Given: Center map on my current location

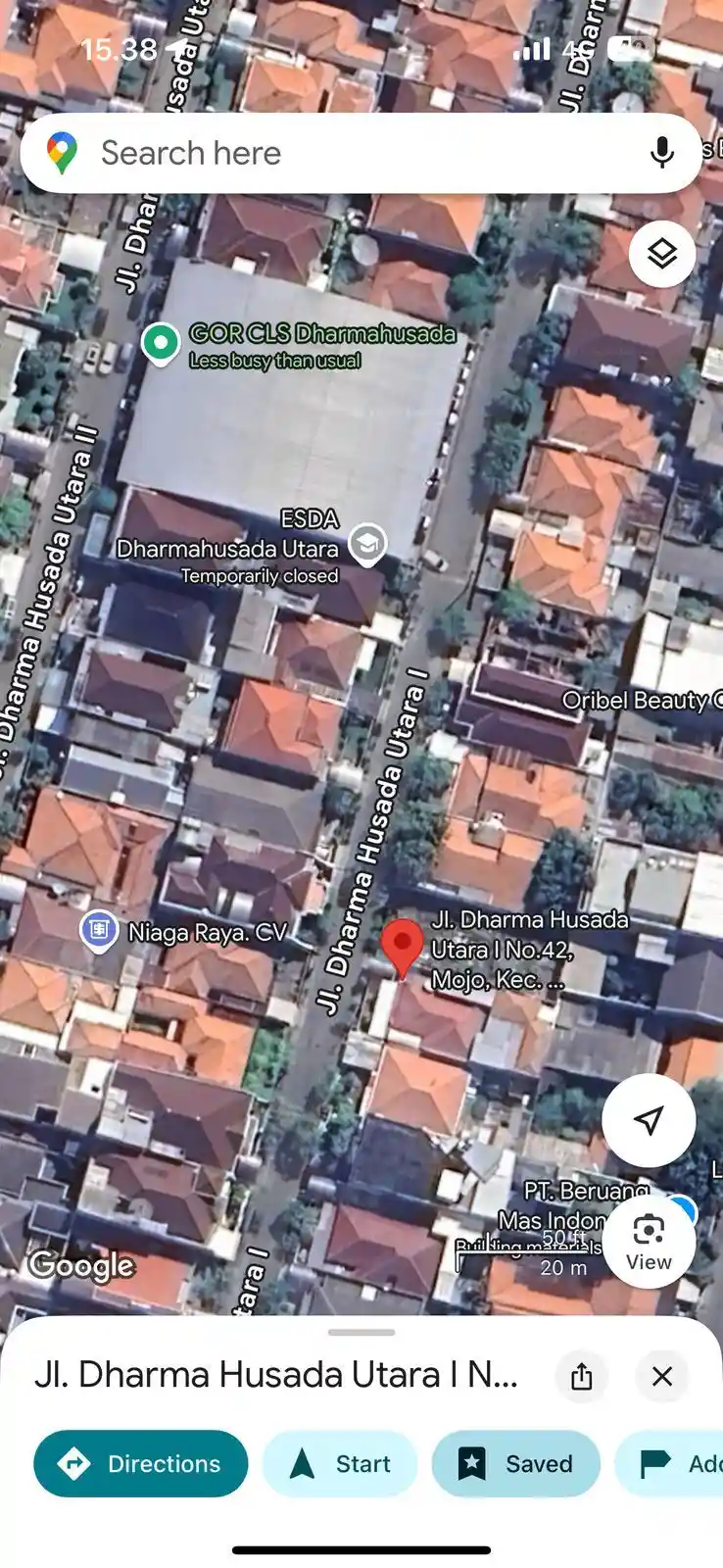Looking at the screenshot, I should tap(649, 1120).
